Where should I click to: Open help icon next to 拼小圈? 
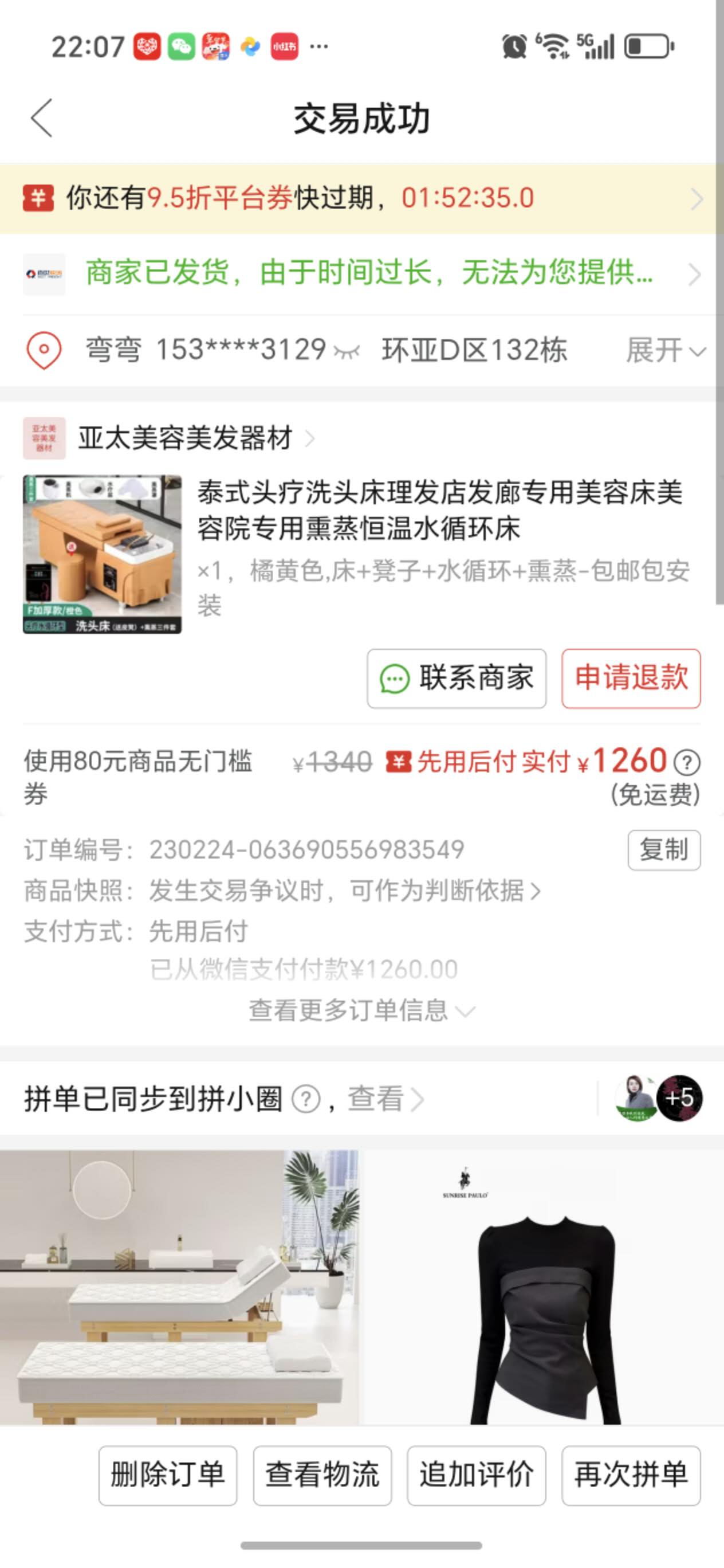click(306, 1099)
